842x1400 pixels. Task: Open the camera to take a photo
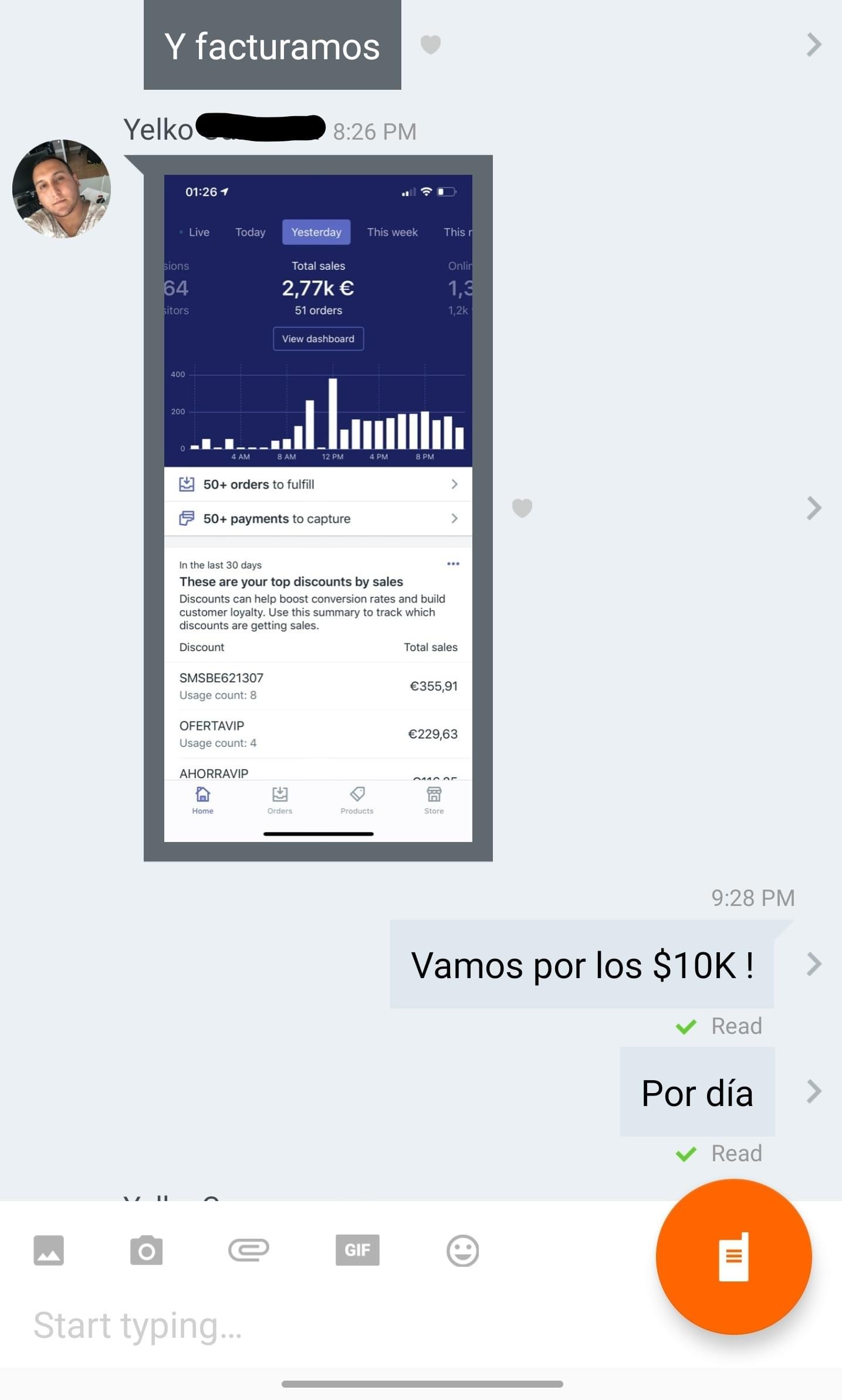(146, 1250)
